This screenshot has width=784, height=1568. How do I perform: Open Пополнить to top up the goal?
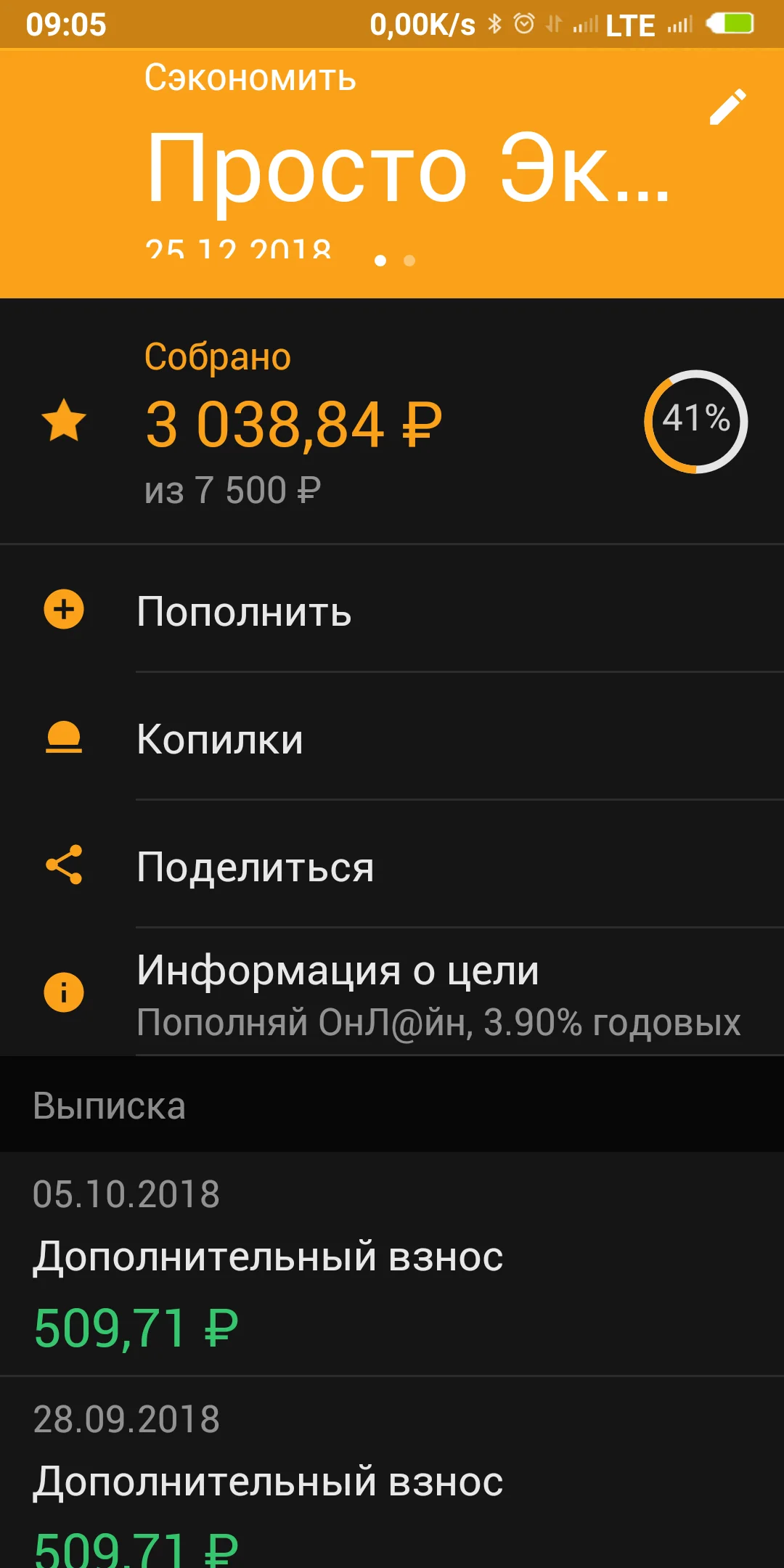pos(392,609)
